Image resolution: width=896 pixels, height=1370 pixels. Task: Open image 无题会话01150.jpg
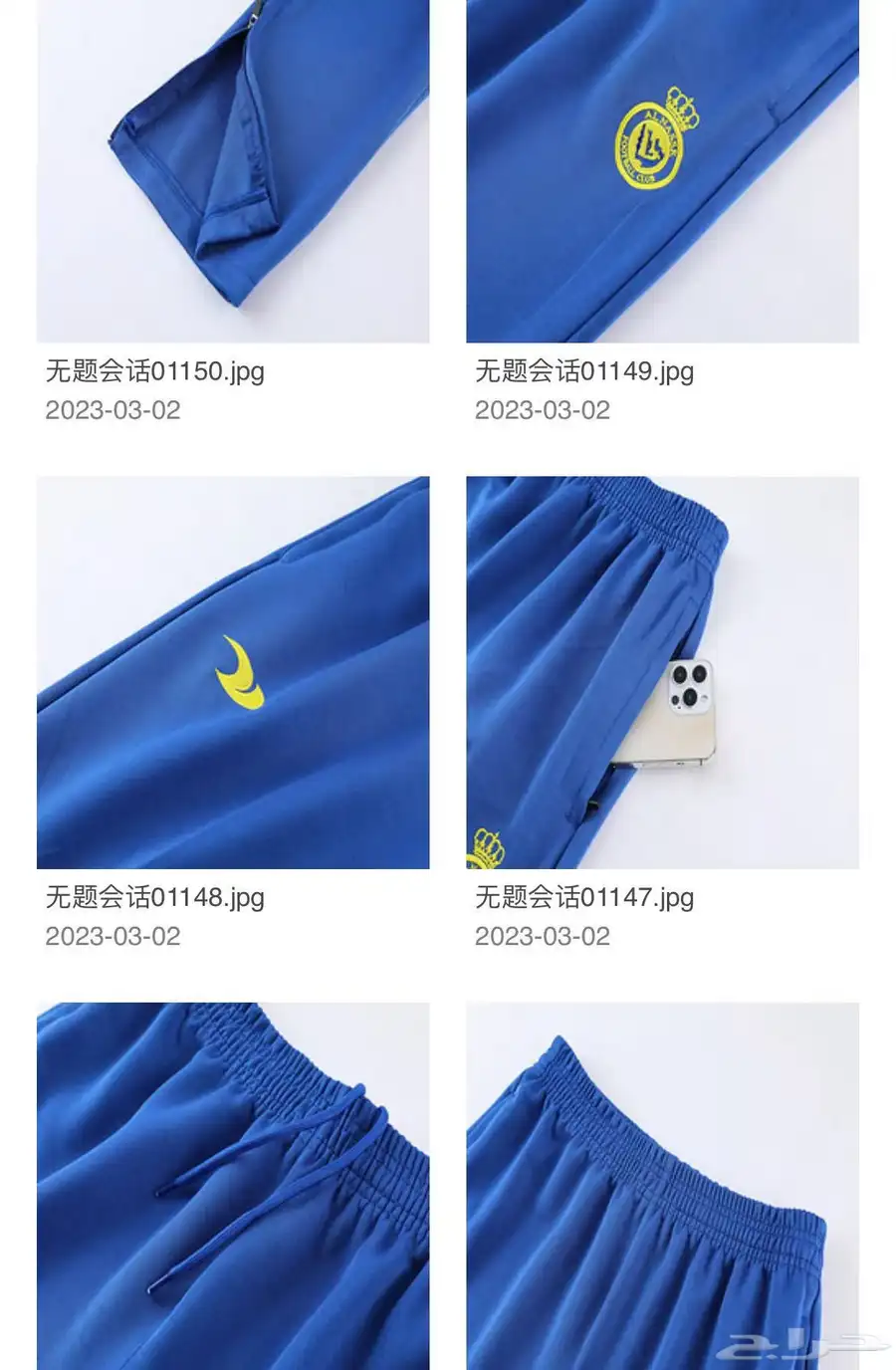point(233,171)
